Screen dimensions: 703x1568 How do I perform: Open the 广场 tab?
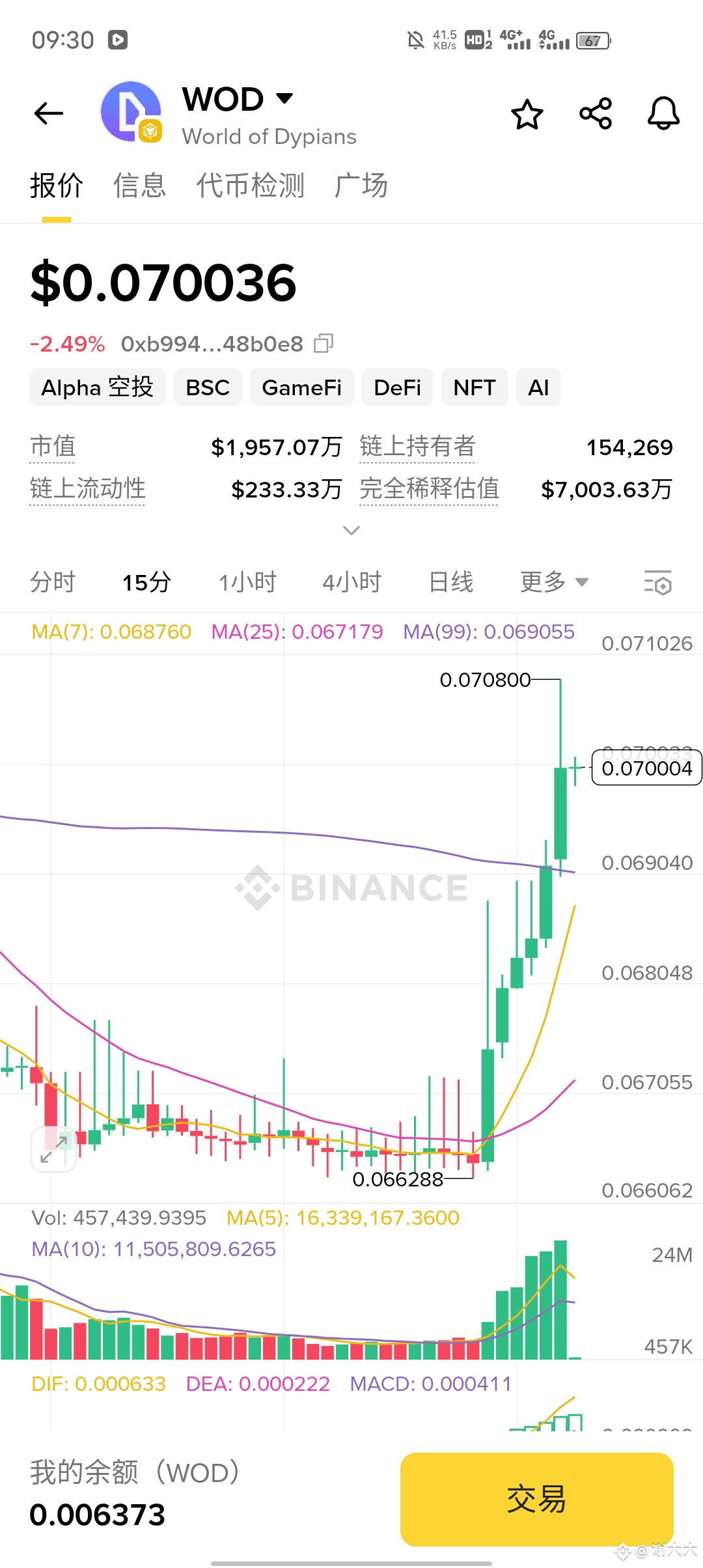361,186
